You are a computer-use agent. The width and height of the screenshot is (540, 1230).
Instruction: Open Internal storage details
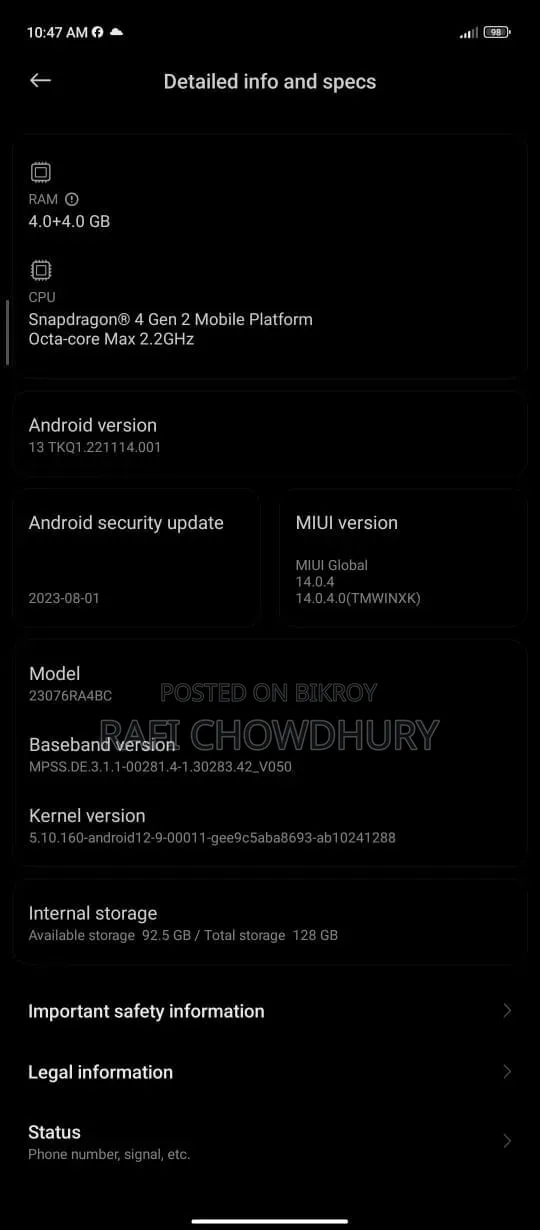click(270, 923)
